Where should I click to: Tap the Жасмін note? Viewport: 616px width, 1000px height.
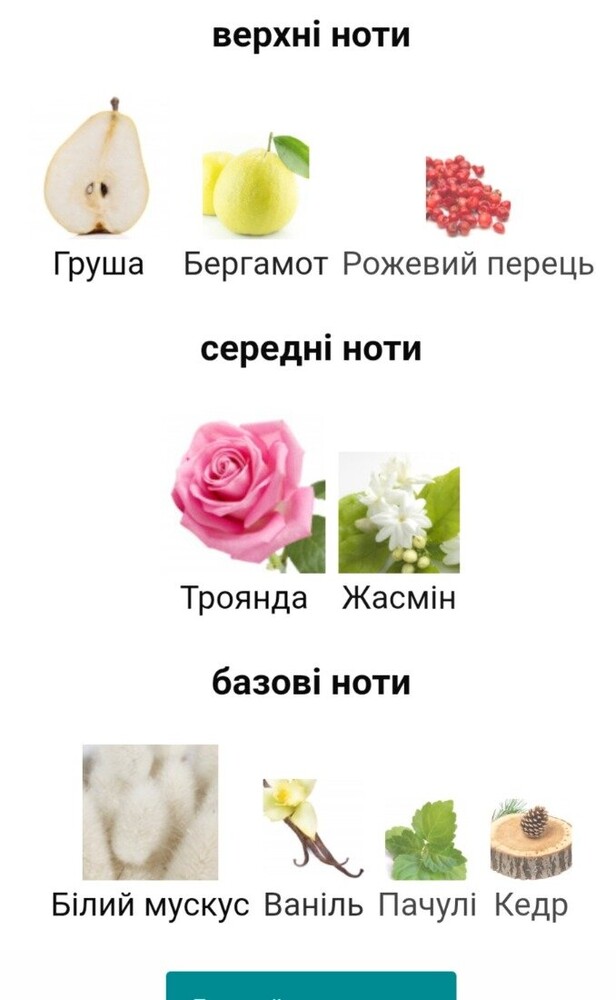[x=398, y=513]
